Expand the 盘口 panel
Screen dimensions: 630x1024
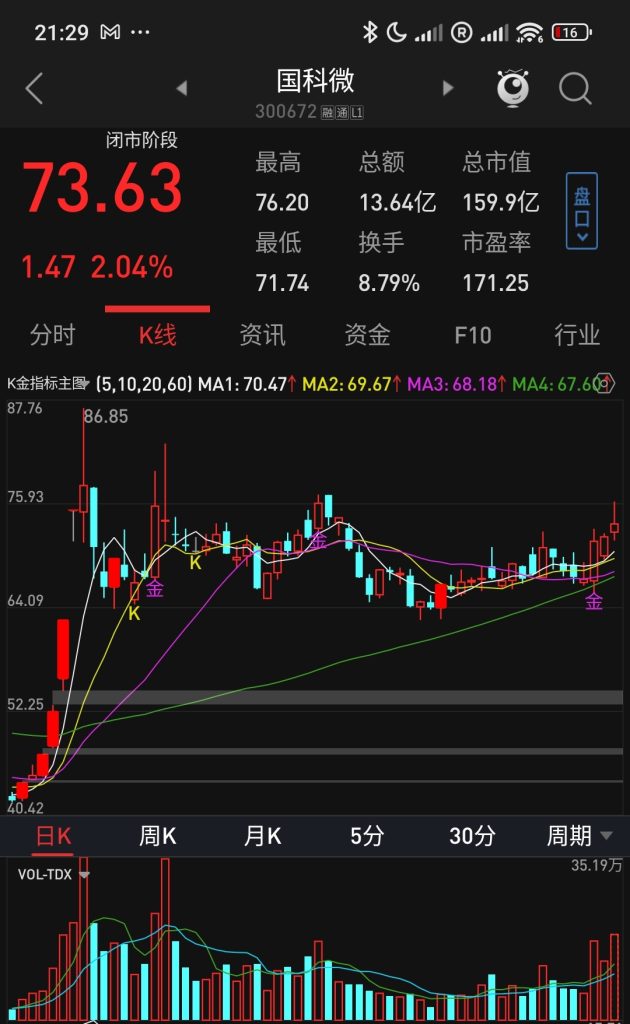[581, 210]
